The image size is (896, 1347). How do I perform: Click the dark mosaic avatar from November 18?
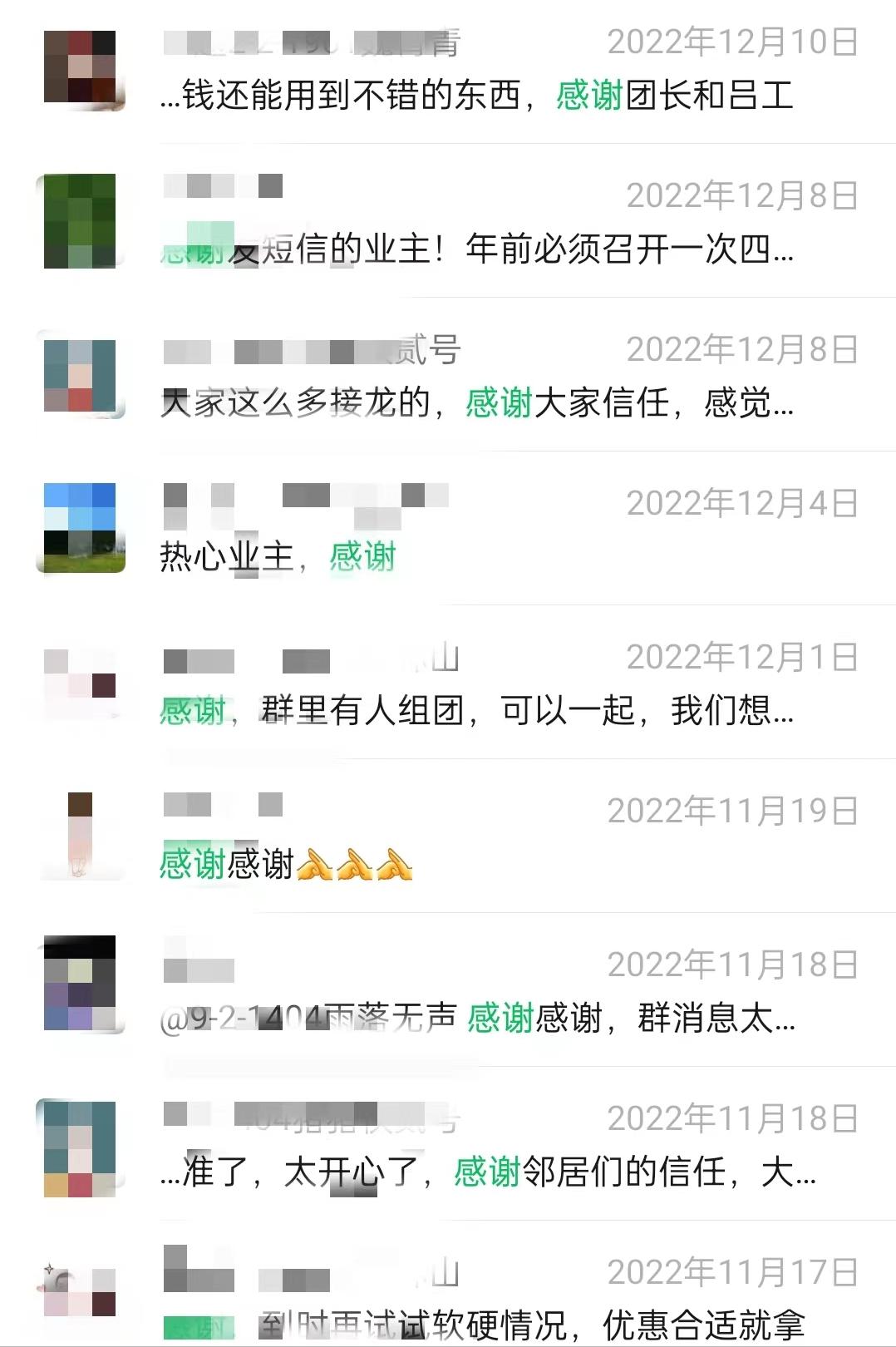point(80,981)
